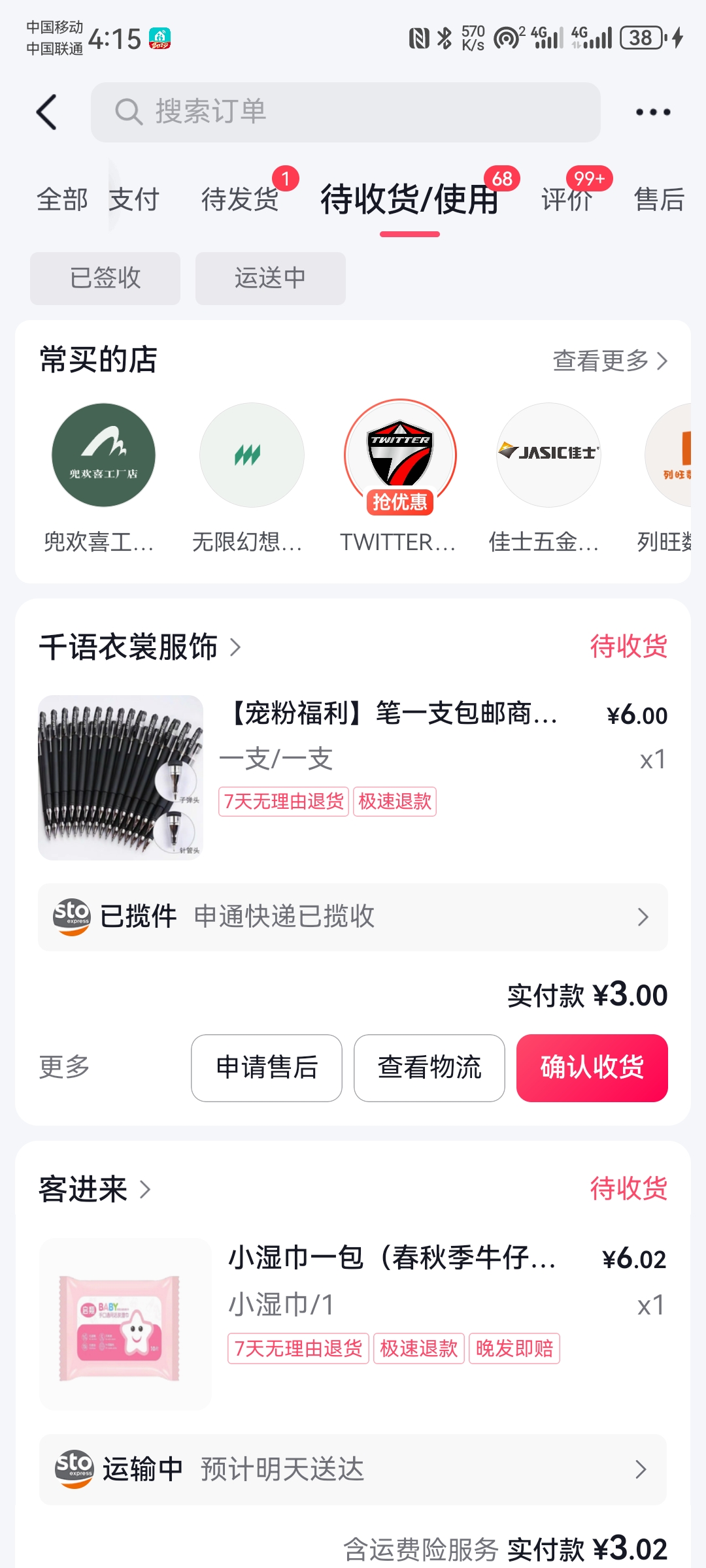Open the 待发货 tab with badge

tap(240, 199)
